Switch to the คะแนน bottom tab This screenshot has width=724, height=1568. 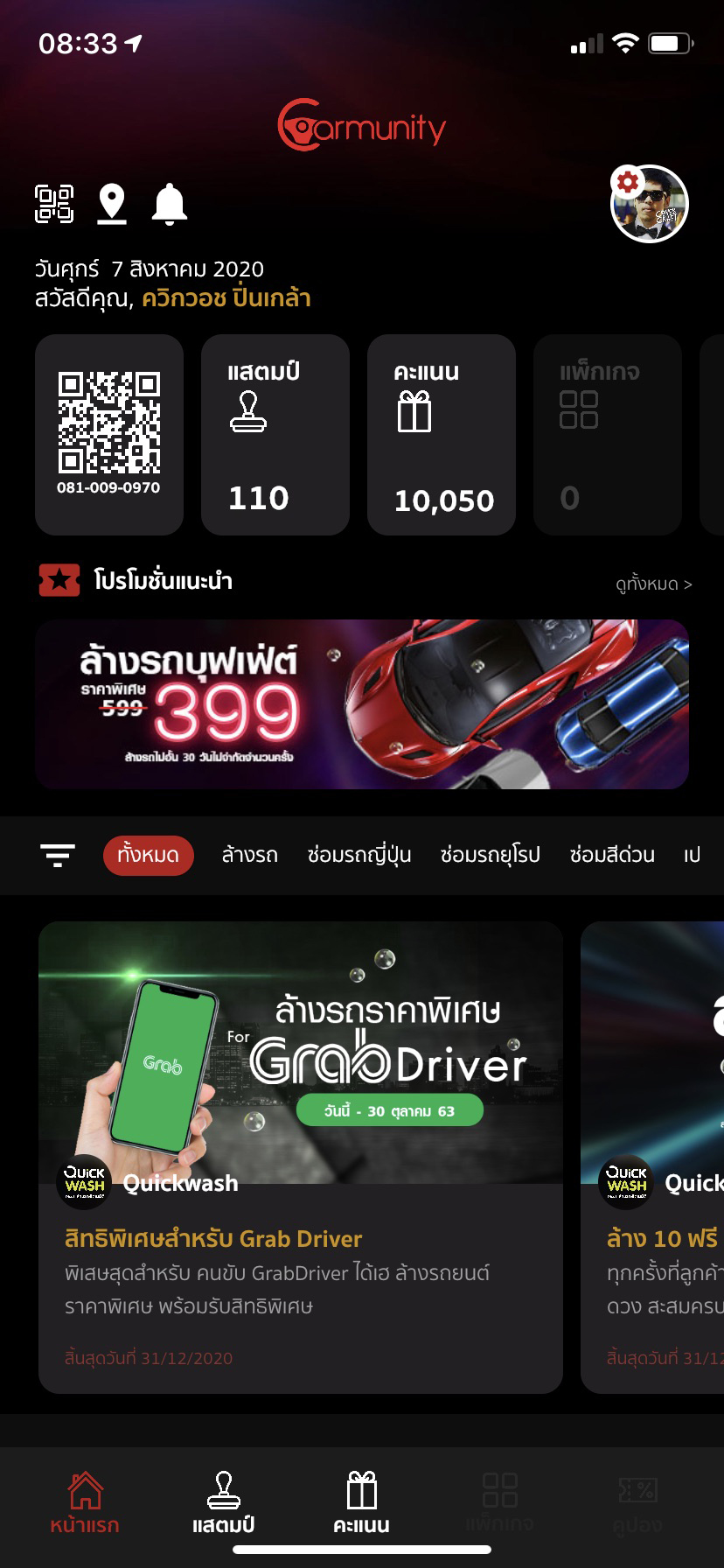(x=362, y=1502)
